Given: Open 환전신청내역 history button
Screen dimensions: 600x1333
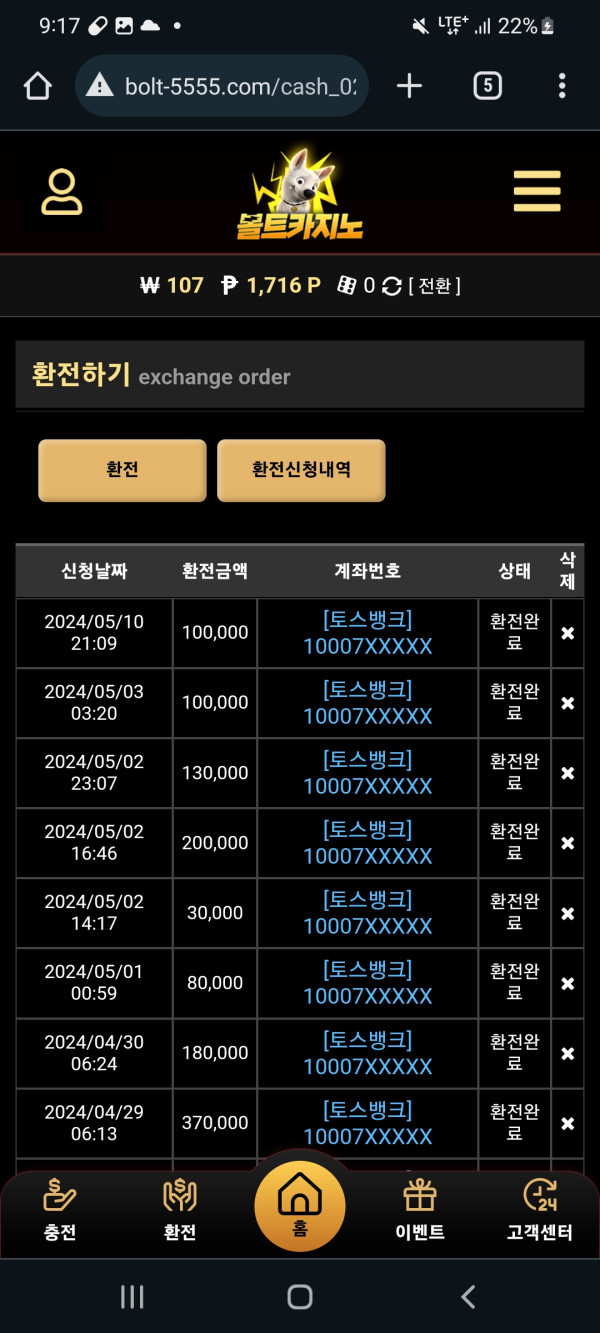Looking at the screenshot, I should pyautogui.click(x=301, y=470).
